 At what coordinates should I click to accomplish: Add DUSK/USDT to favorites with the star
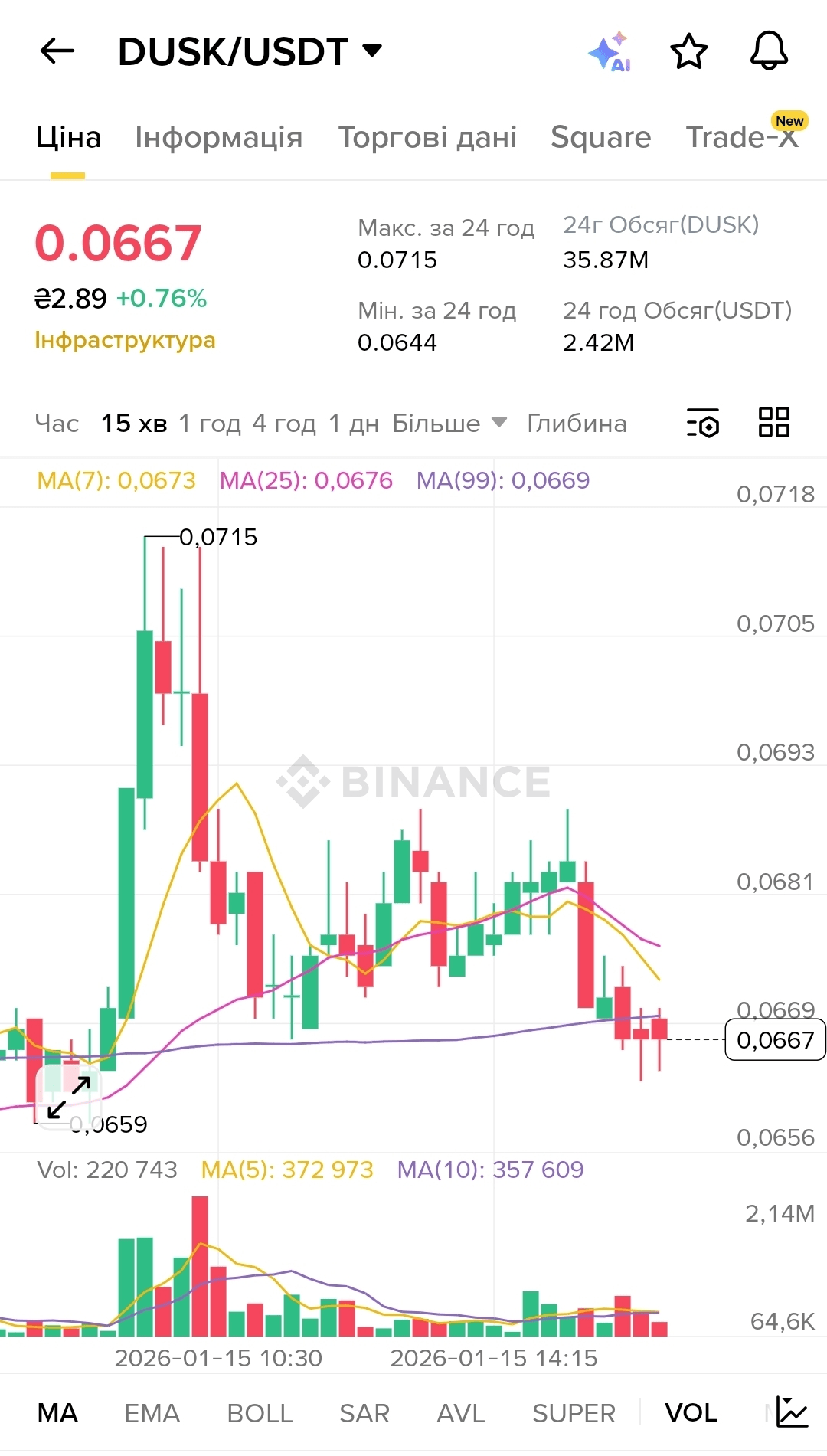pyautogui.click(x=688, y=51)
